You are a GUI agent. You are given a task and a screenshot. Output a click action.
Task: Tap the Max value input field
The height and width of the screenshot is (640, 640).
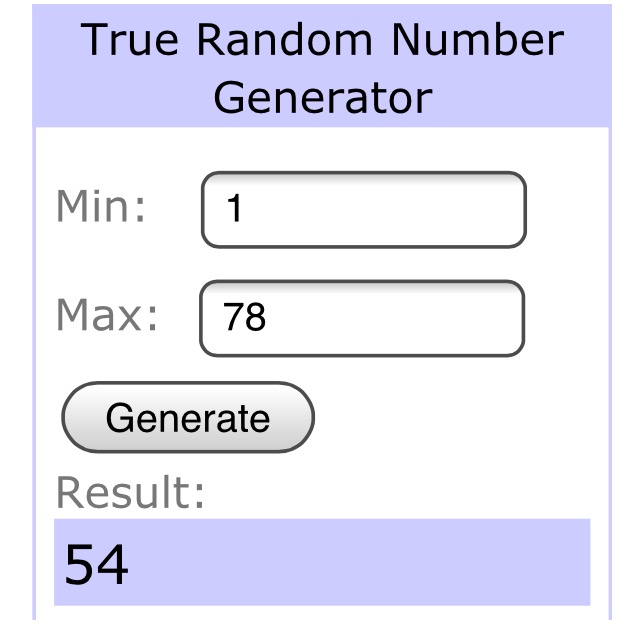tap(362, 318)
